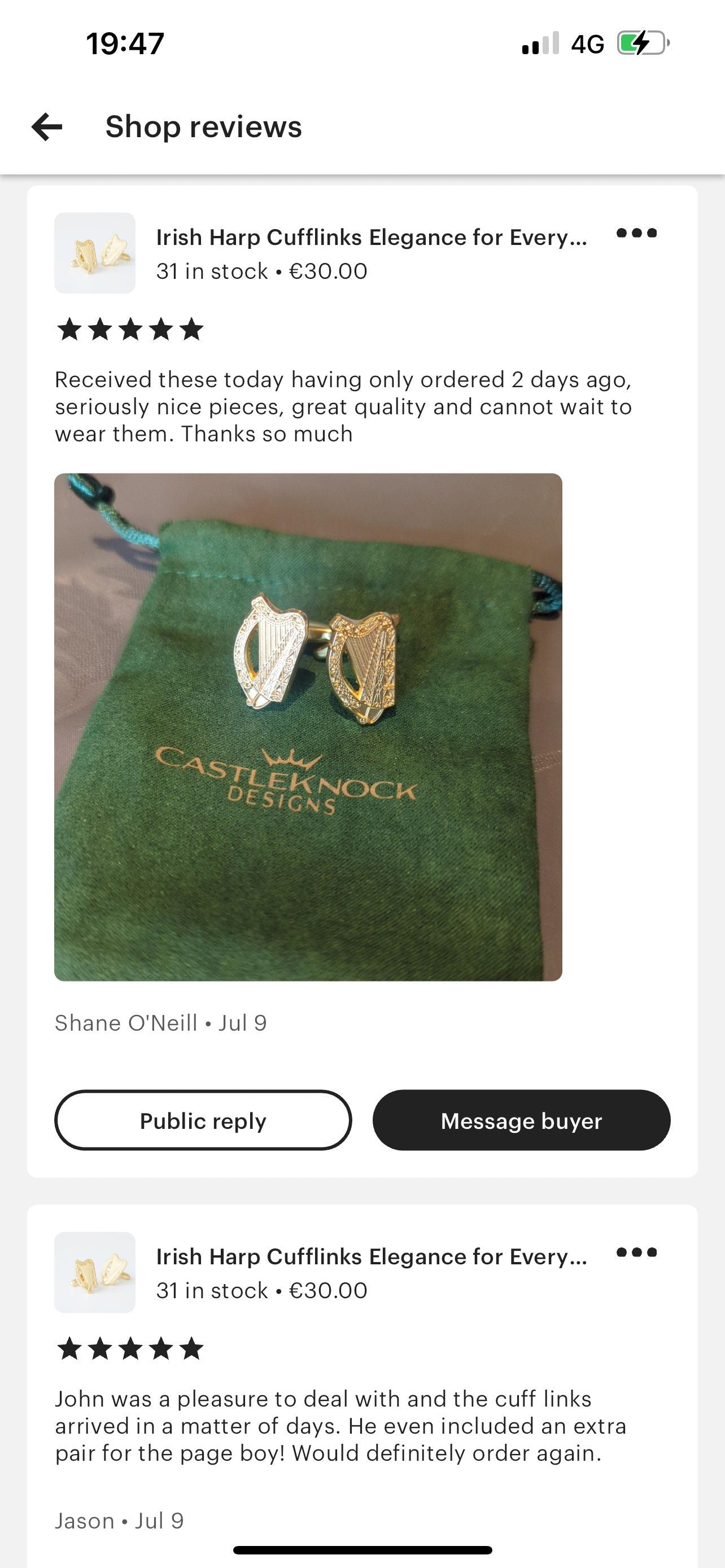
Task: Open the Irish Harp Cufflinks listing title
Action: [372, 237]
